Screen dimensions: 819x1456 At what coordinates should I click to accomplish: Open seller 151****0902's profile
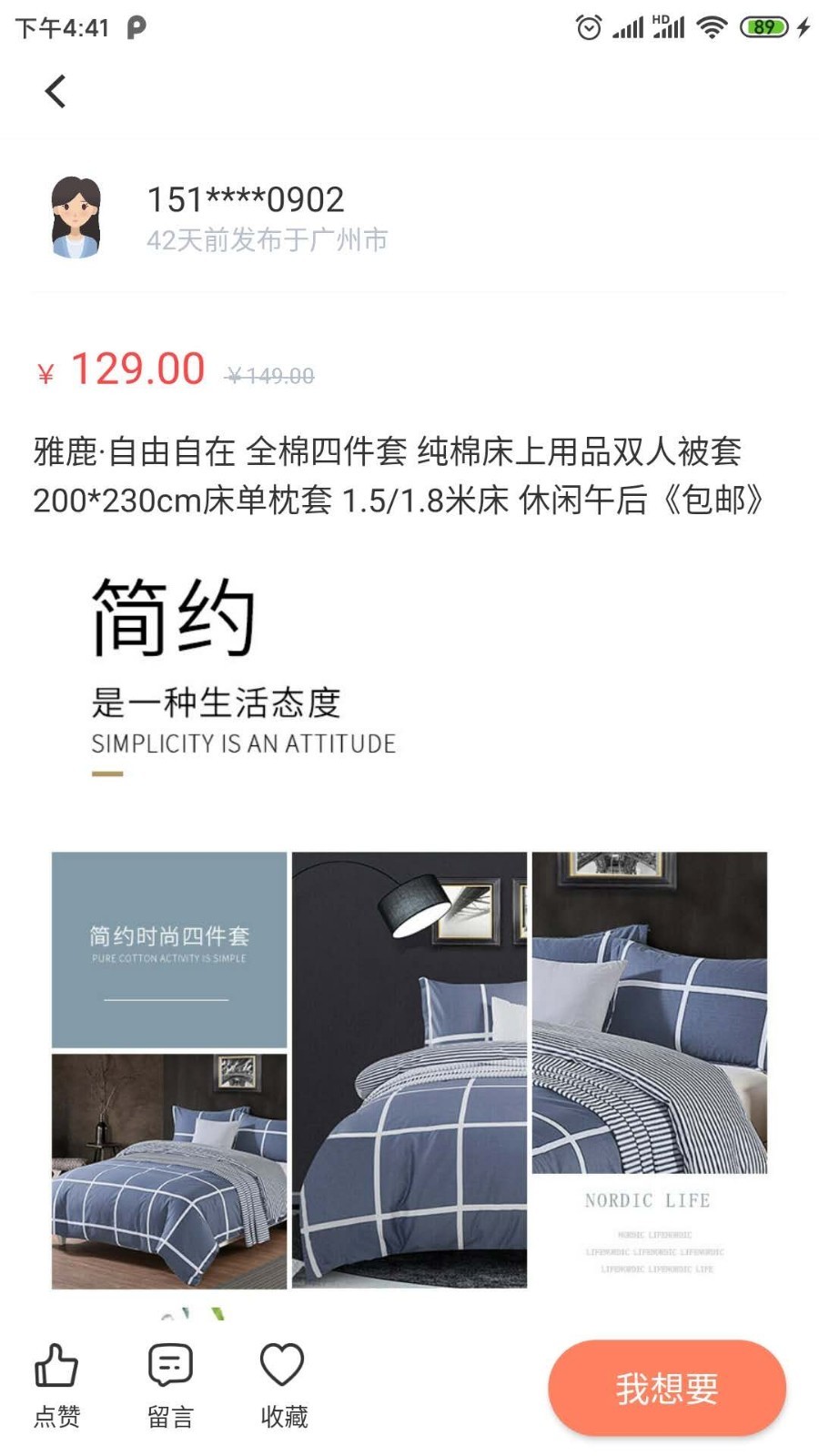click(76, 218)
